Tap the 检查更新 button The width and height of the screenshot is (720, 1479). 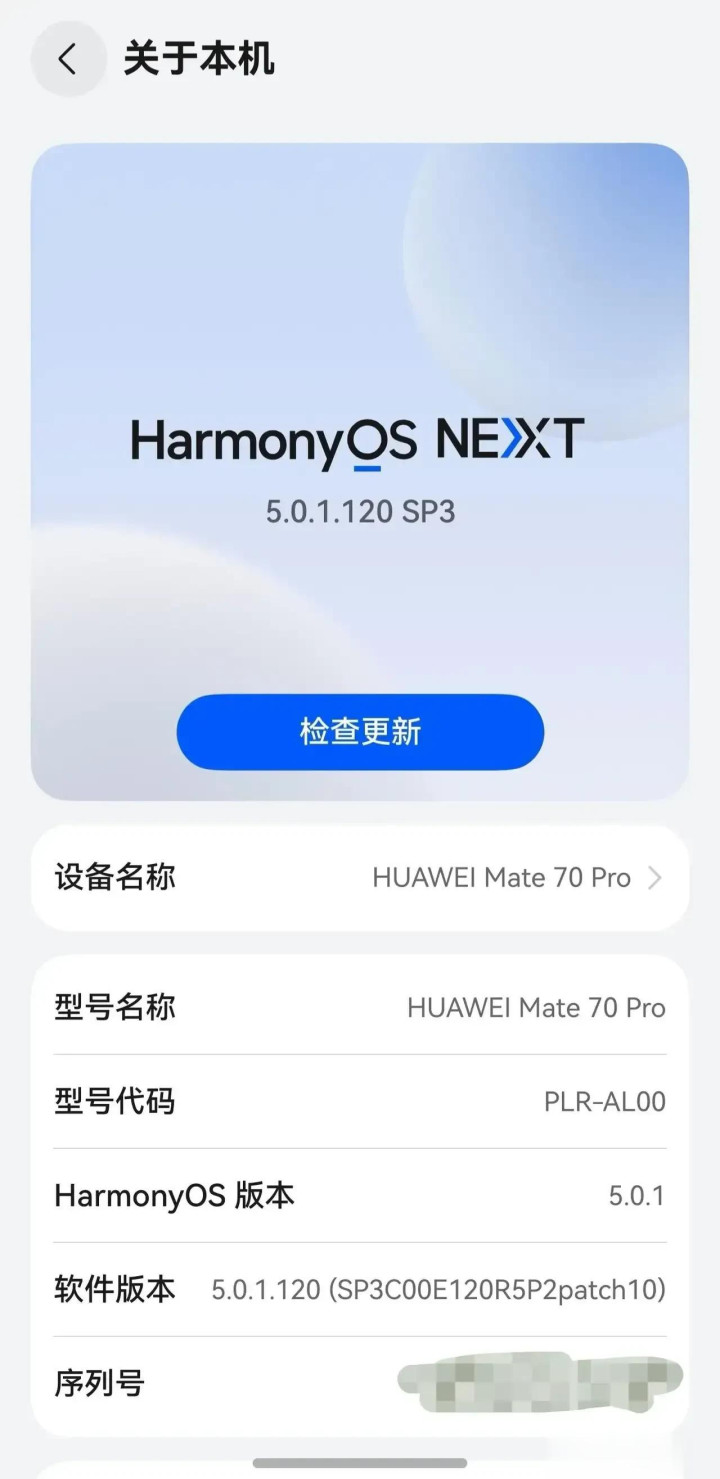(x=360, y=732)
